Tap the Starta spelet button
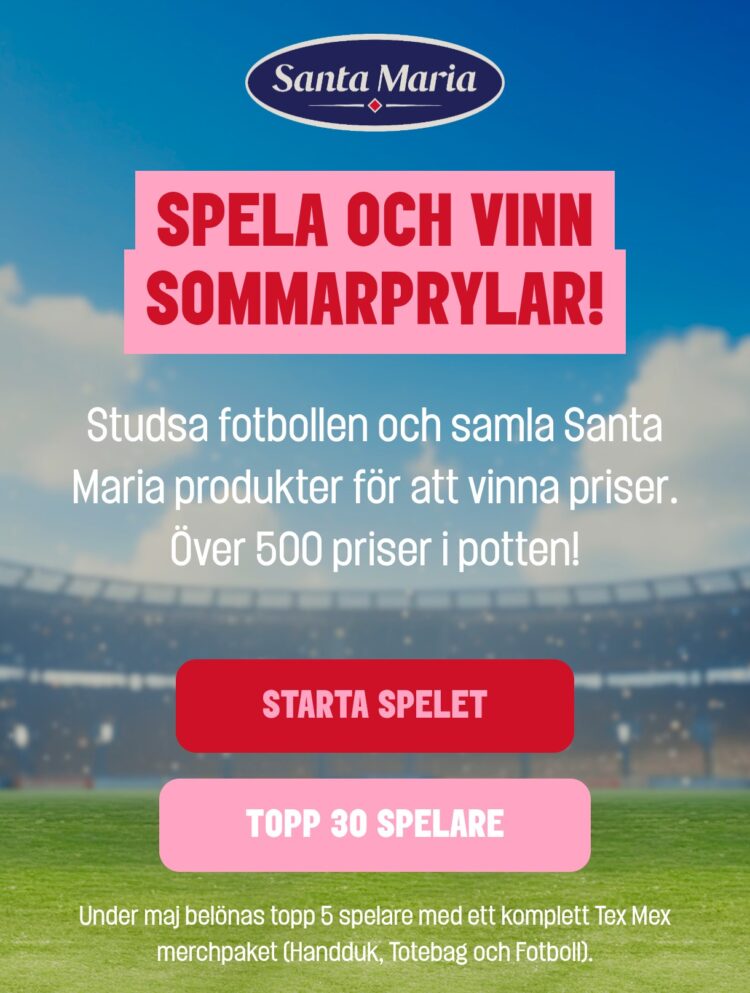 coord(375,705)
